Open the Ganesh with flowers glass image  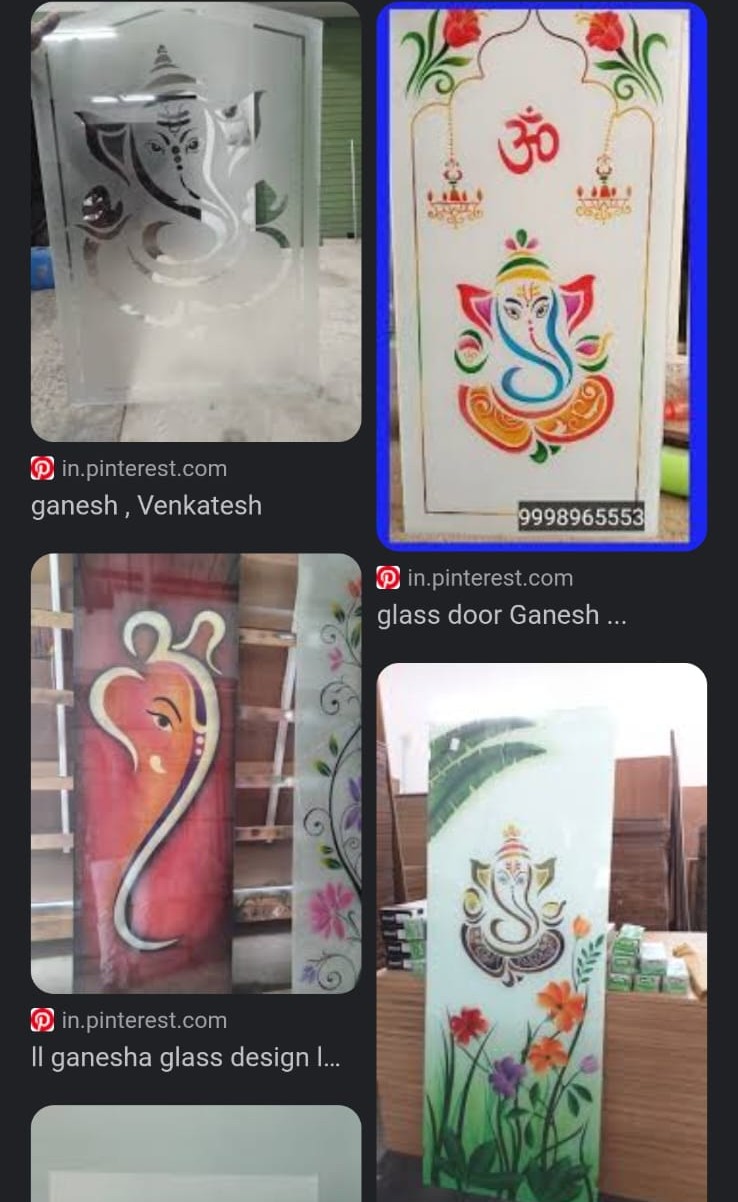point(542,932)
